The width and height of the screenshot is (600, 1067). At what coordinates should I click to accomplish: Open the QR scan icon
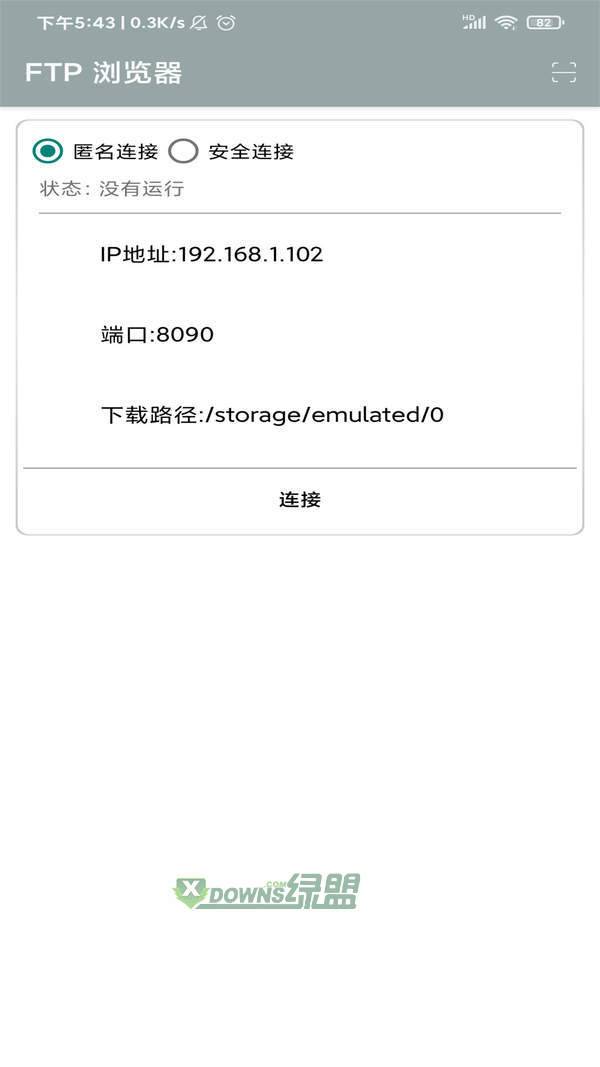[563, 72]
